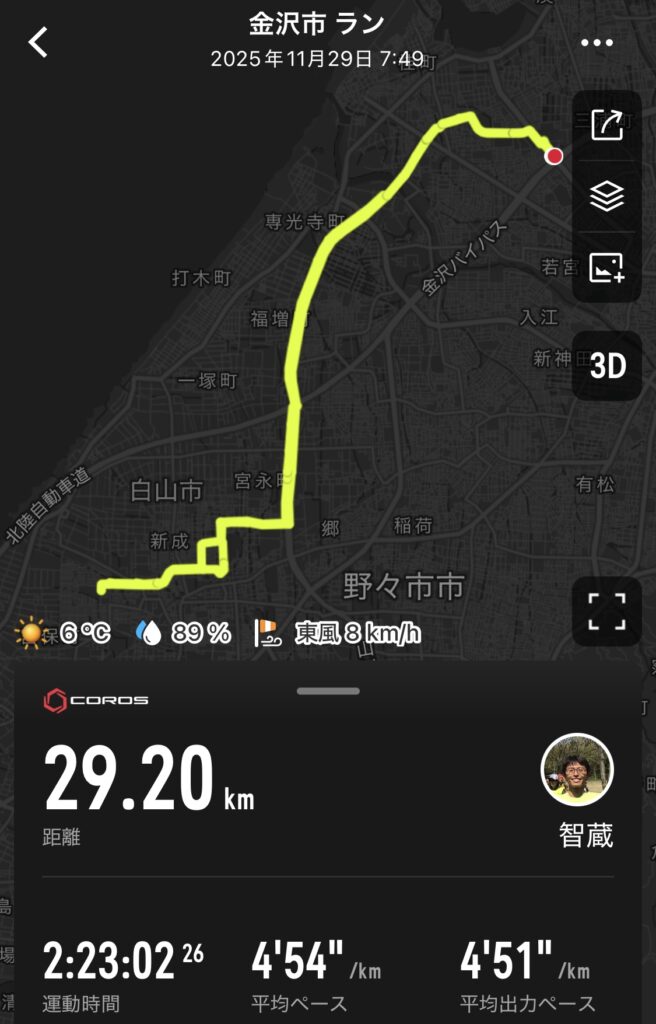This screenshot has width=656, height=1024.
Task: Open the three-dot overflow menu
Action: point(596,42)
